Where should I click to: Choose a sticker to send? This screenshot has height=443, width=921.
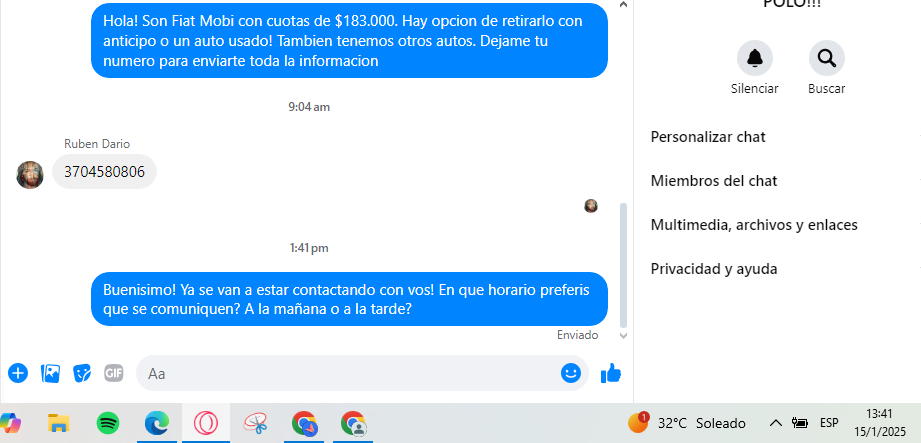[x=82, y=373]
